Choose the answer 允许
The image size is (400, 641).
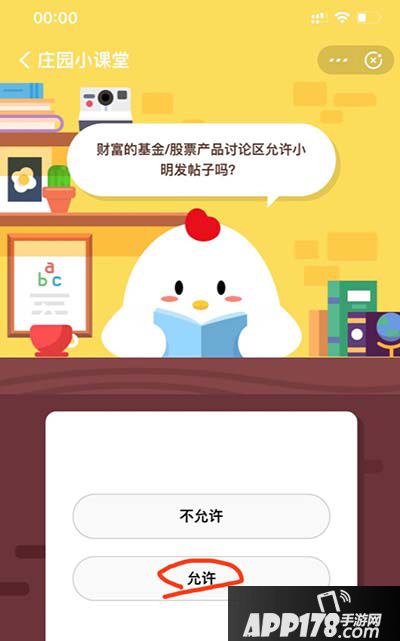click(x=201, y=578)
